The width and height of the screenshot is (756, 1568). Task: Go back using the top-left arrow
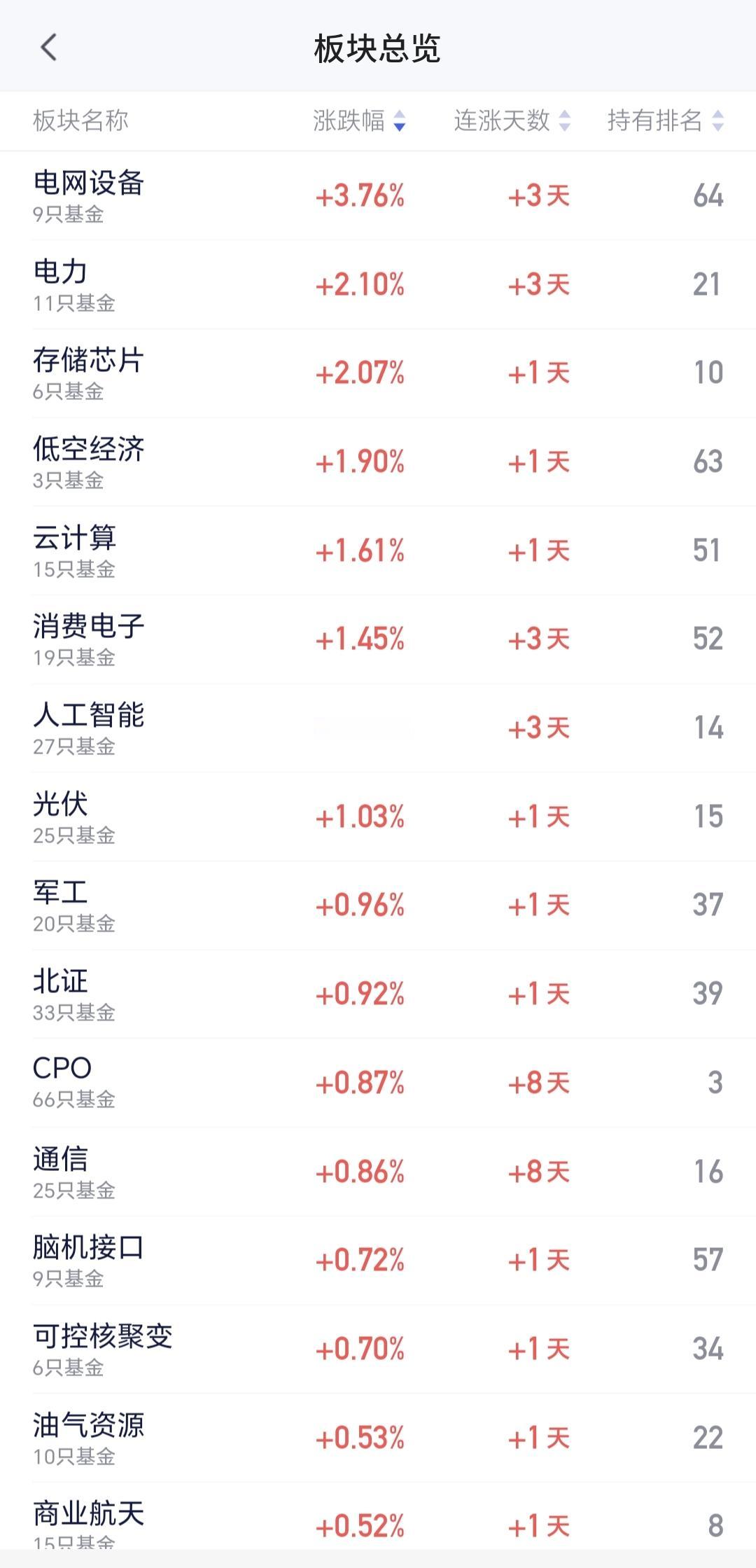48,48
